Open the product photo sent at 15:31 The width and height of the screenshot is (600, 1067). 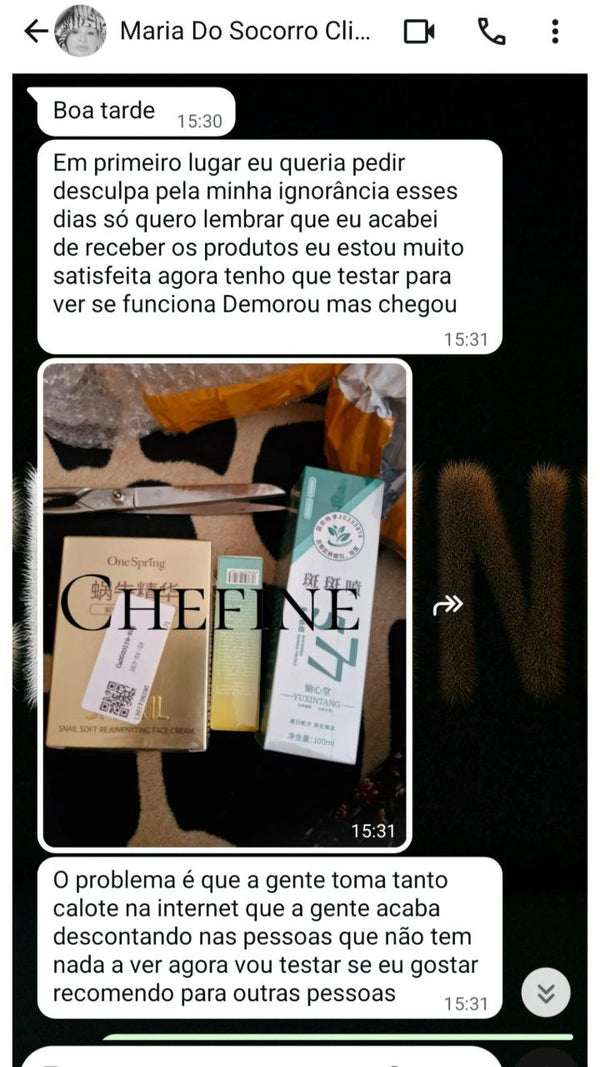(225, 604)
